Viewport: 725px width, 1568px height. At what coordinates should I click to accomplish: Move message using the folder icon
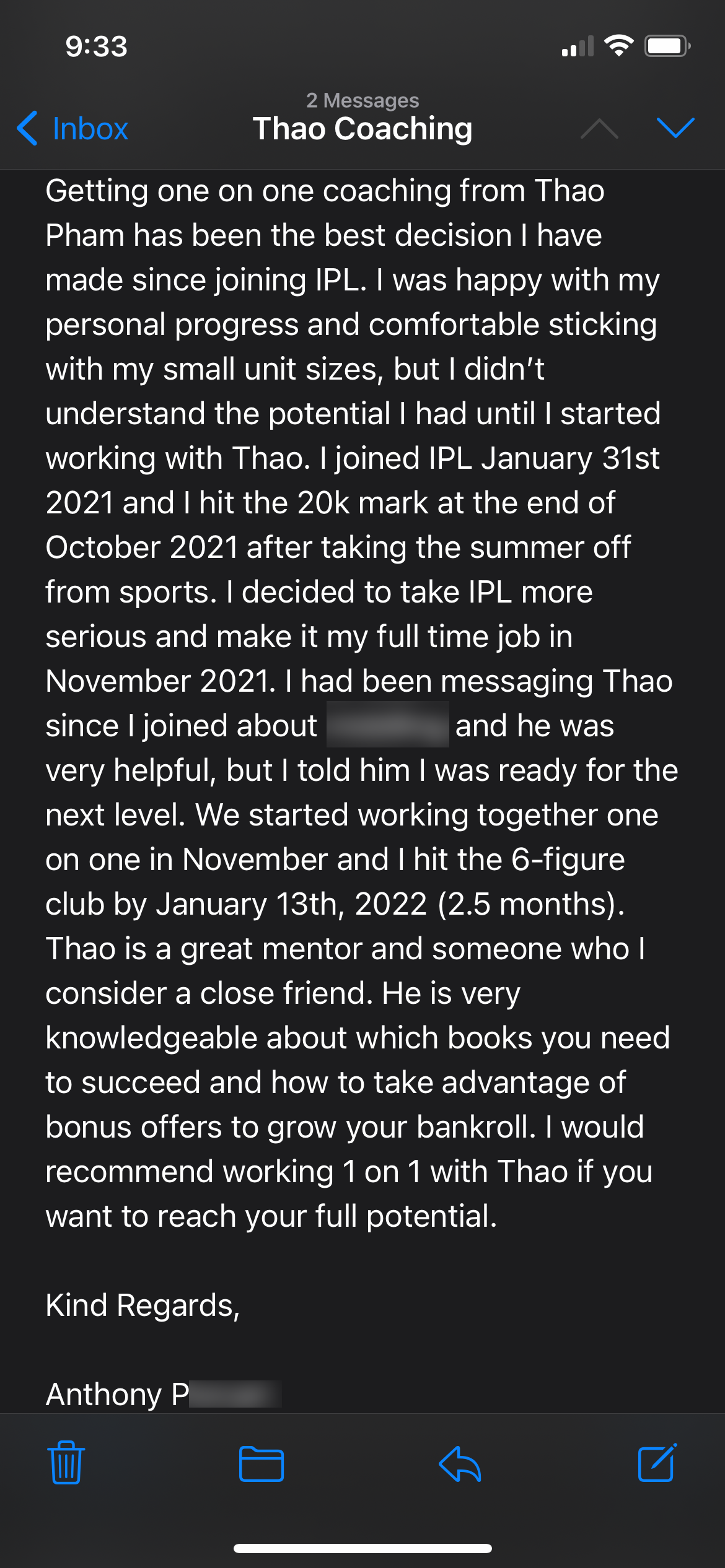[261, 1464]
